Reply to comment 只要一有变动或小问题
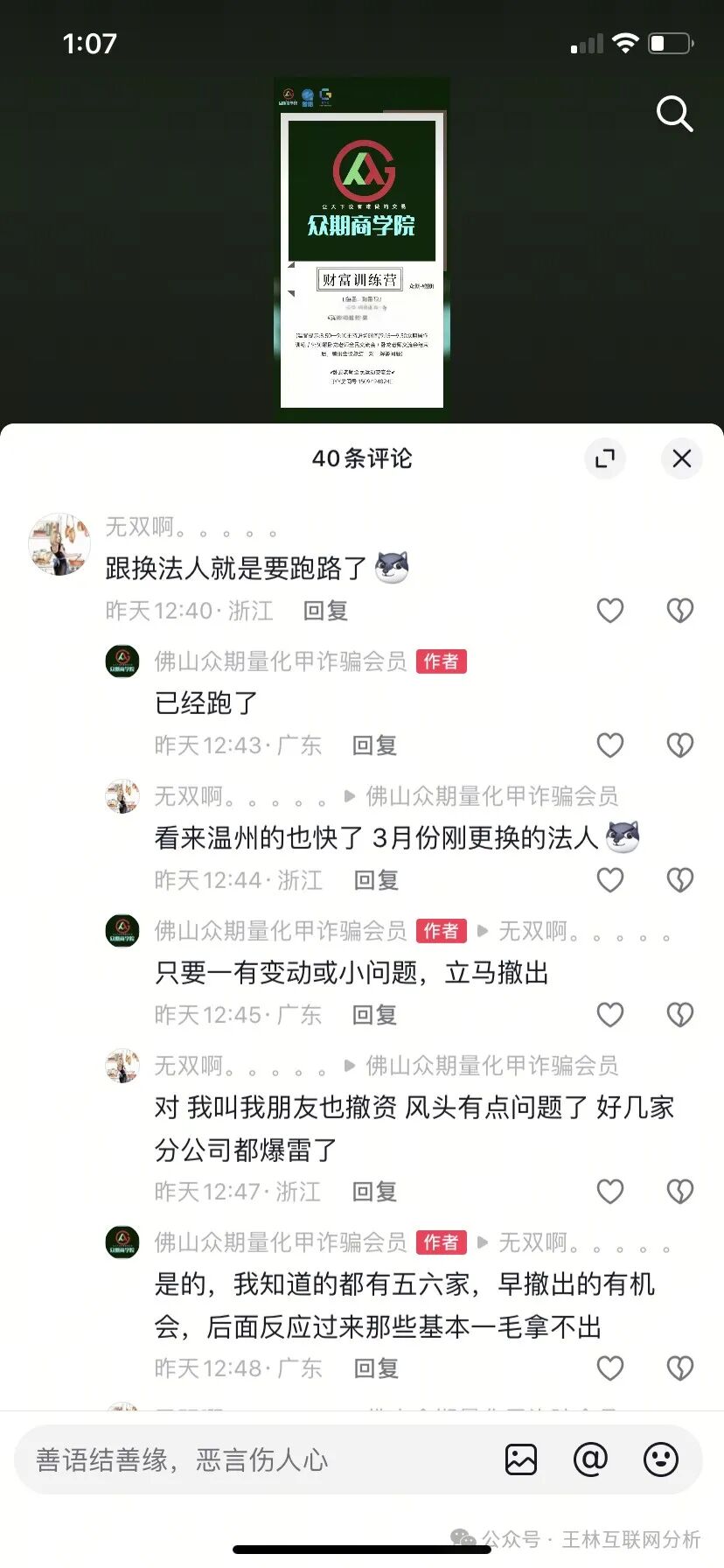724x1568 pixels. coord(374,1015)
